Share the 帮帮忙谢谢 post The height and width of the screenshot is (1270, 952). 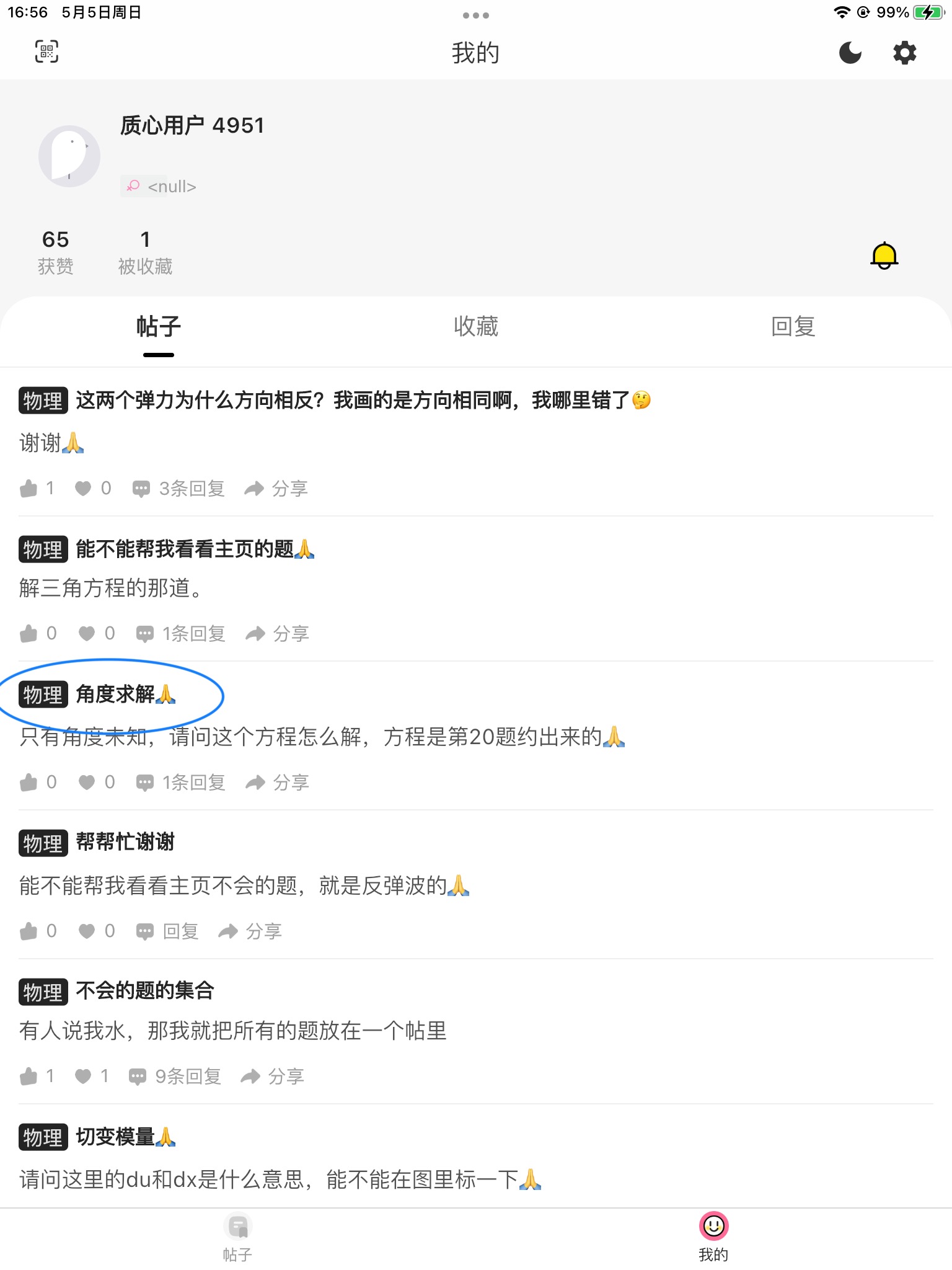[x=250, y=931]
